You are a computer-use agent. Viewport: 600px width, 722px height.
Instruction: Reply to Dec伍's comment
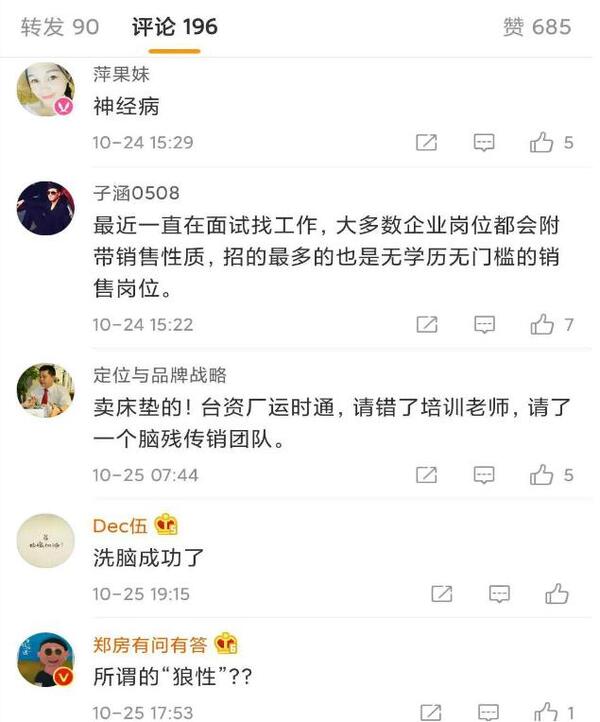pos(499,594)
